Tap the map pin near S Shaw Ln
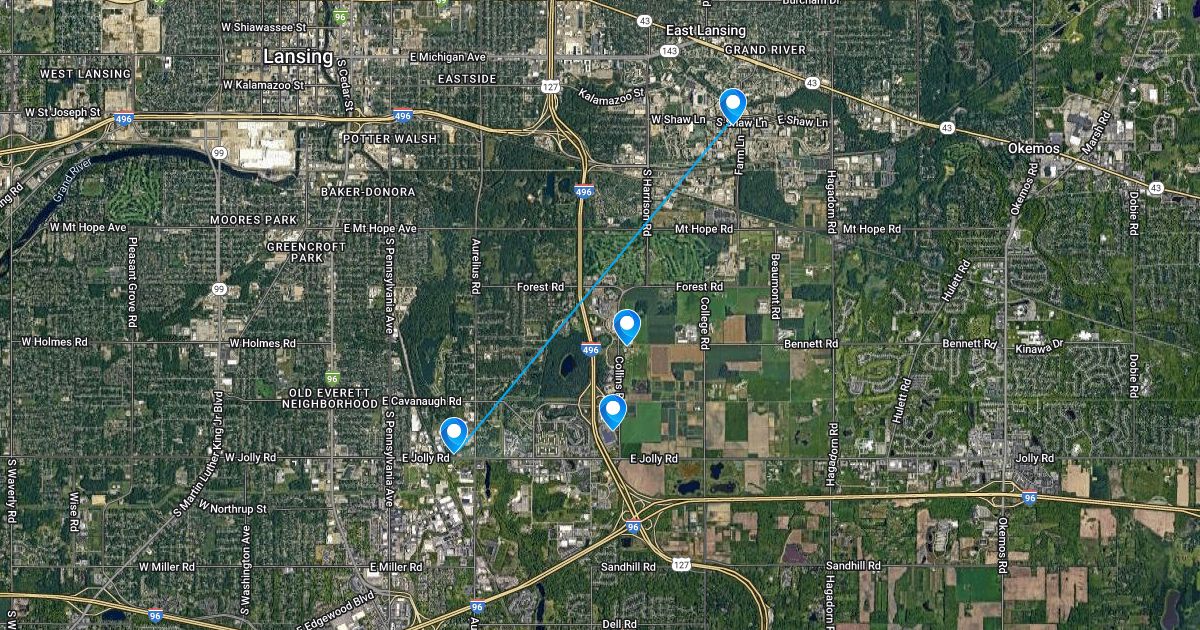 733,105
